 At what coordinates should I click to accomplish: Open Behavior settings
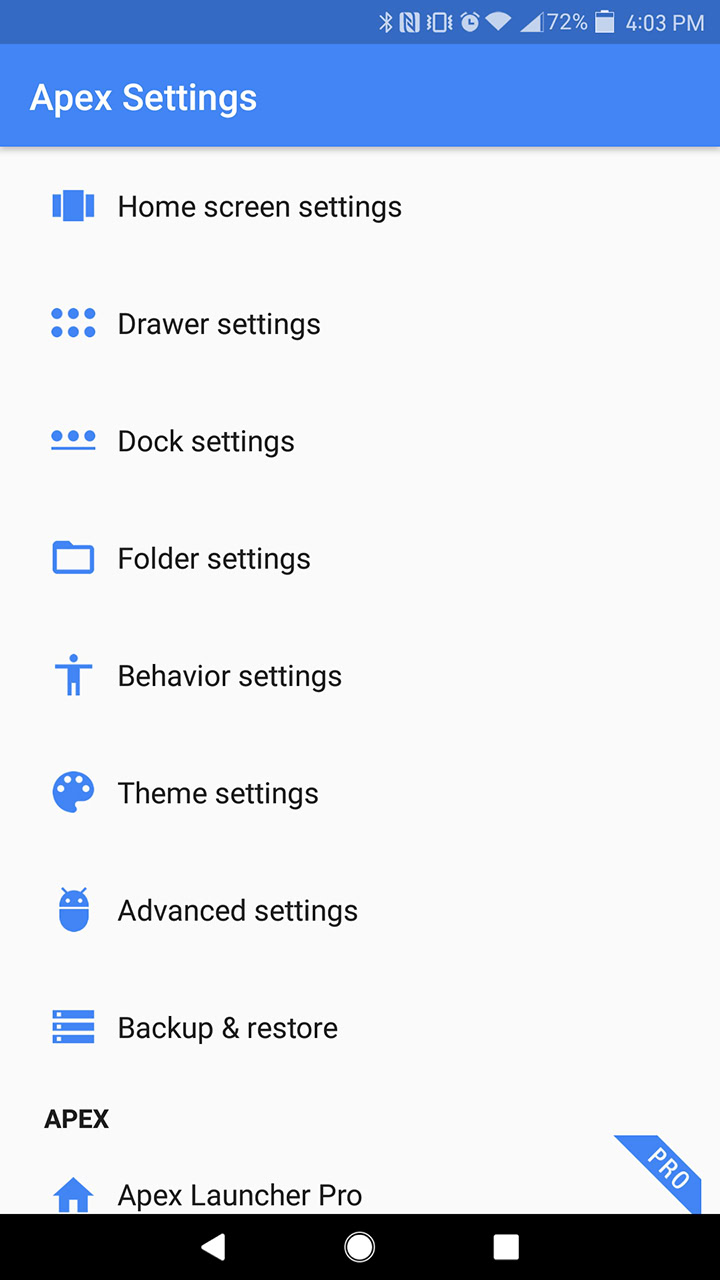click(x=230, y=676)
